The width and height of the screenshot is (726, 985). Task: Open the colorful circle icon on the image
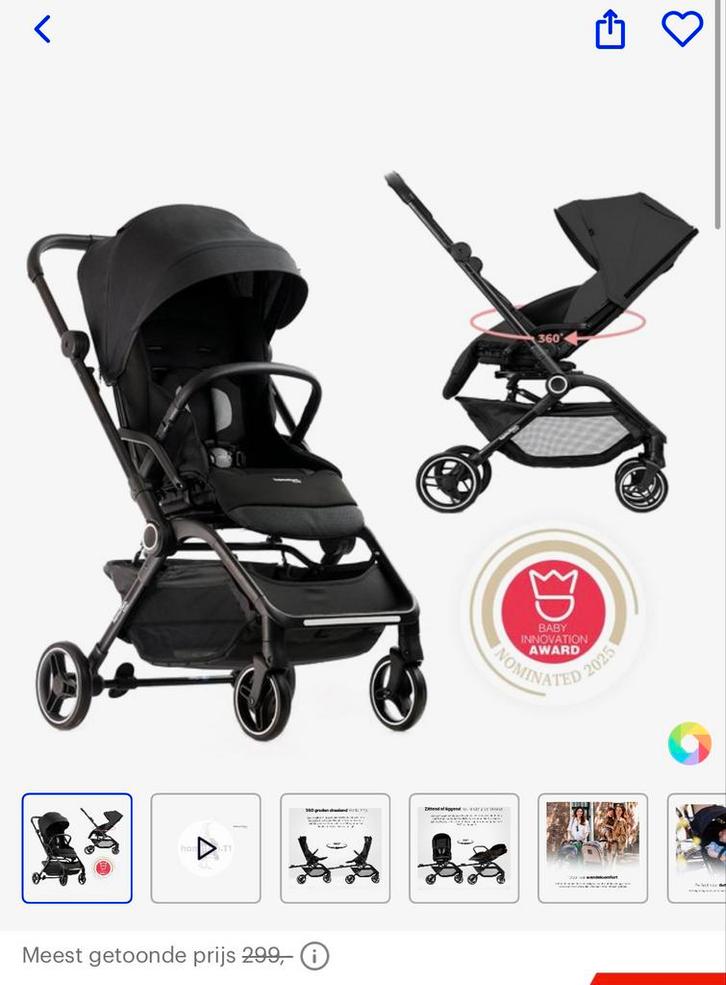click(690, 744)
